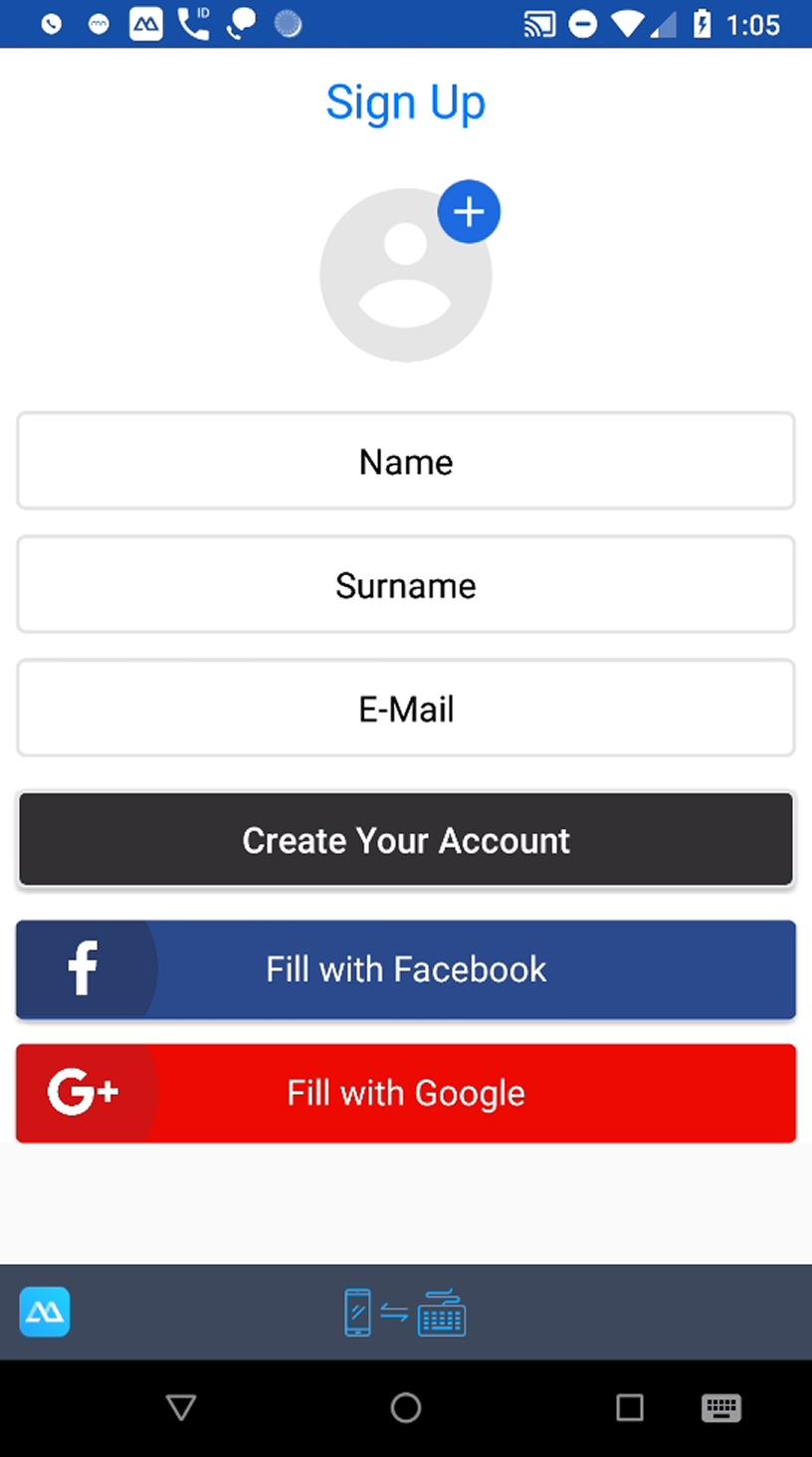This screenshot has width=812, height=1457.
Task: Tap the phone-to-keyboard switch icon
Action: coord(405,1312)
